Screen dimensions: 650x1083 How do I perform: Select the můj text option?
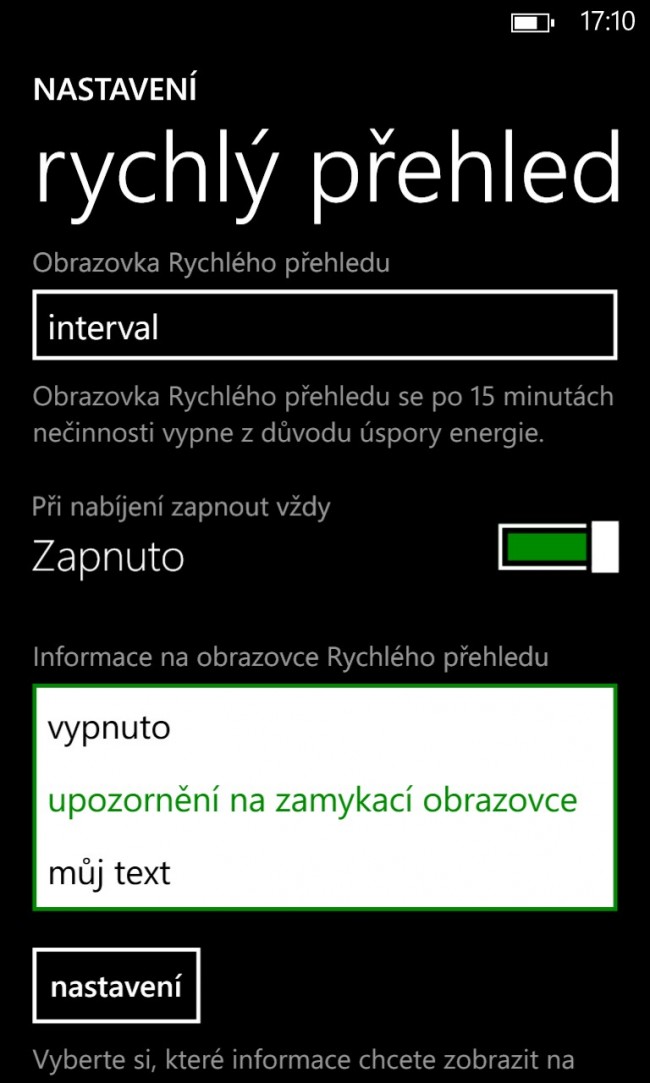(x=325, y=873)
